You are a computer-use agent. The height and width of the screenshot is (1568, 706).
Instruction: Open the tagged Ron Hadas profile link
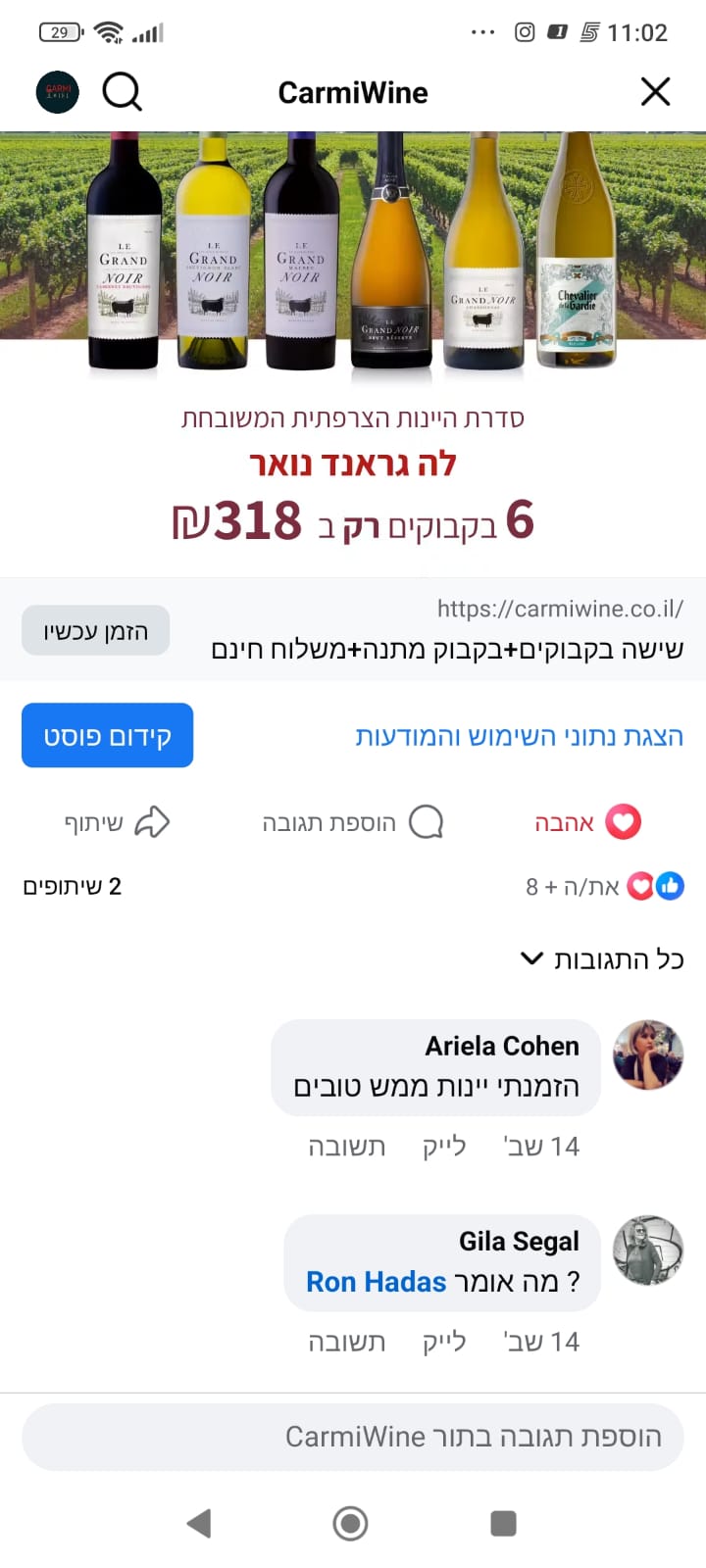pyautogui.click(x=377, y=1282)
